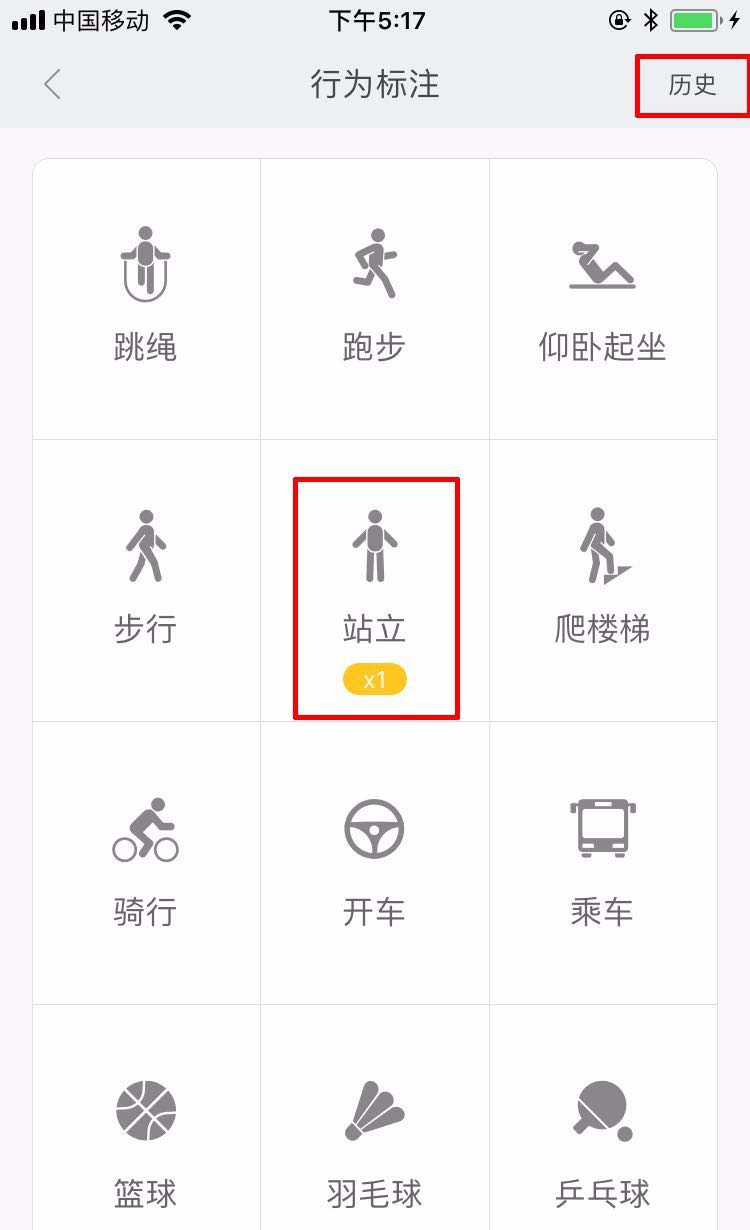Viewport: 750px width, 1230px height.
Task: Pick the 乘车 bus riding tile
Action: [x=603, y=863]
